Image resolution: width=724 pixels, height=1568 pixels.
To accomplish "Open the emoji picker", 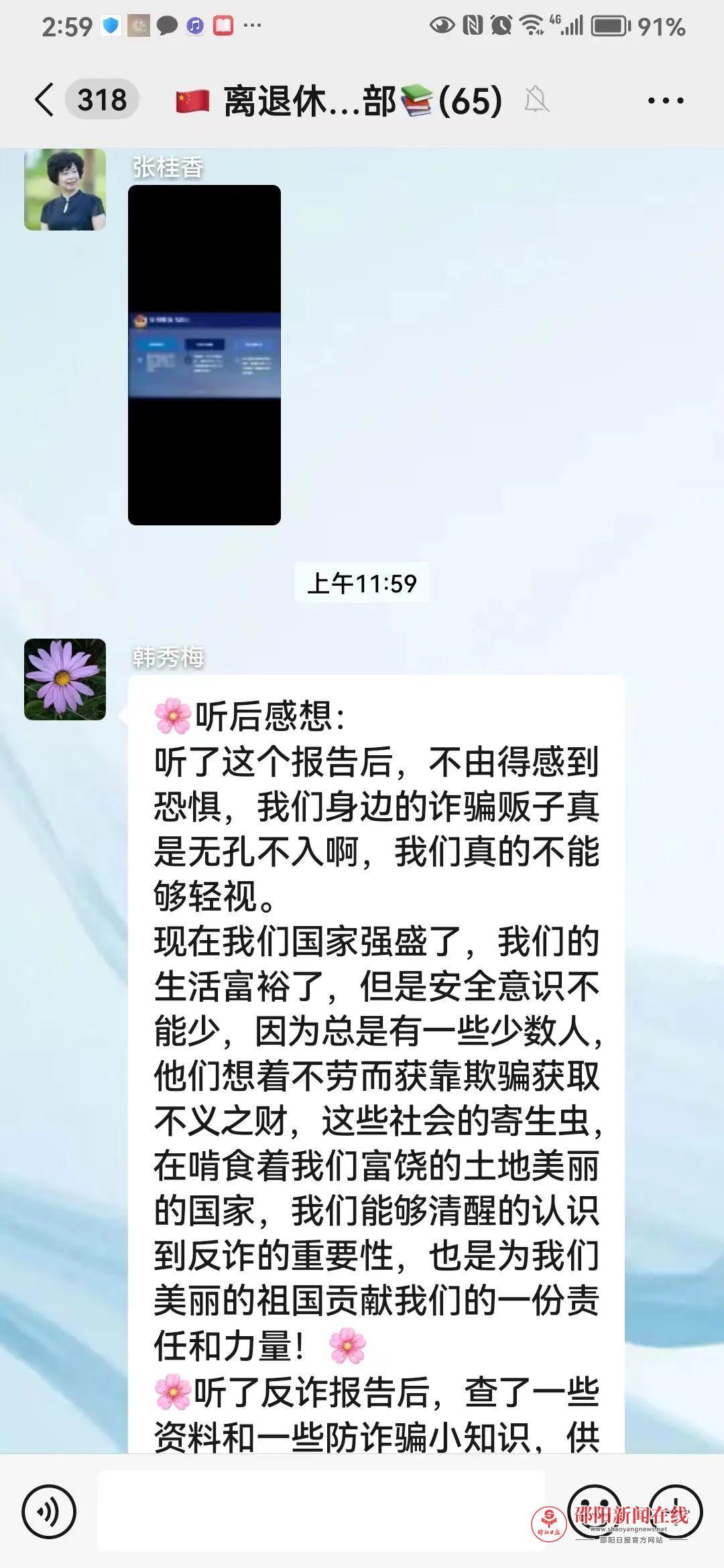I will click(594, 1512).
